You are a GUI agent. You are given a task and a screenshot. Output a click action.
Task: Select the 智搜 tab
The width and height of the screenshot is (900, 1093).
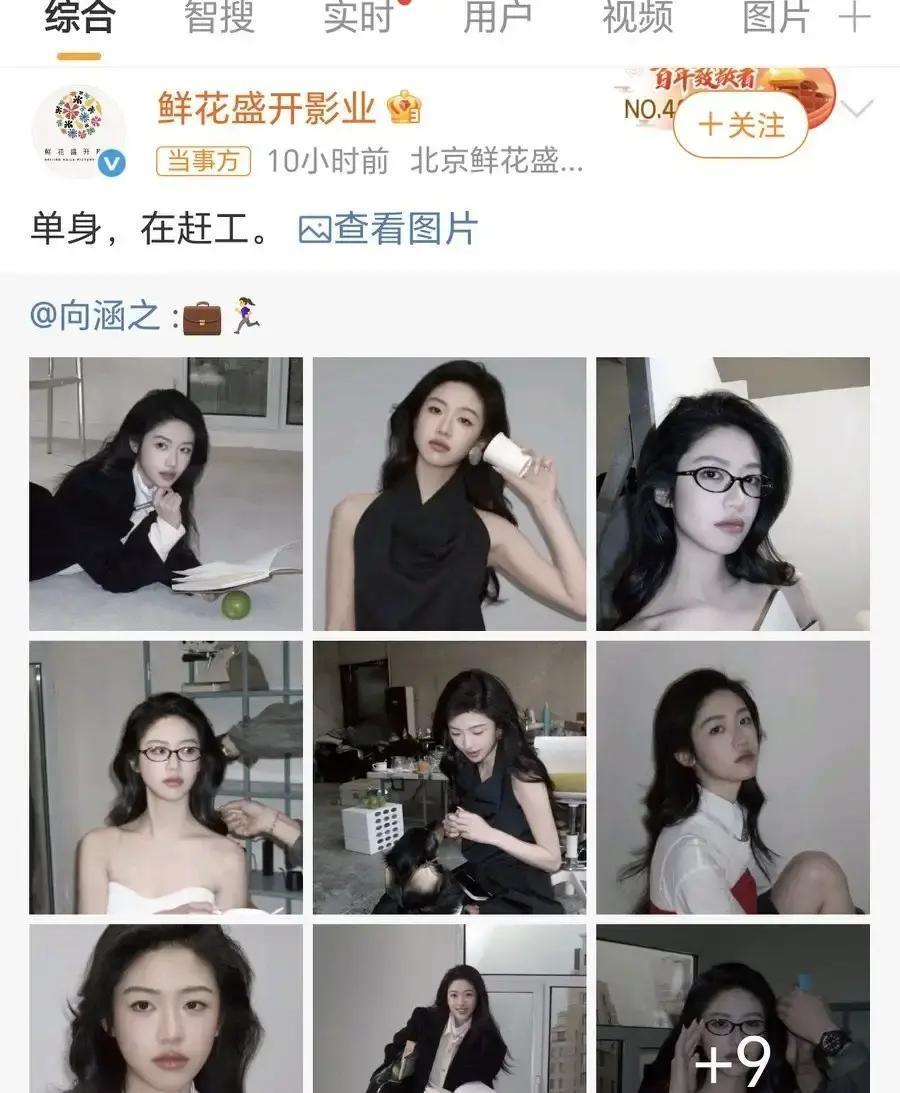point(220,18)
